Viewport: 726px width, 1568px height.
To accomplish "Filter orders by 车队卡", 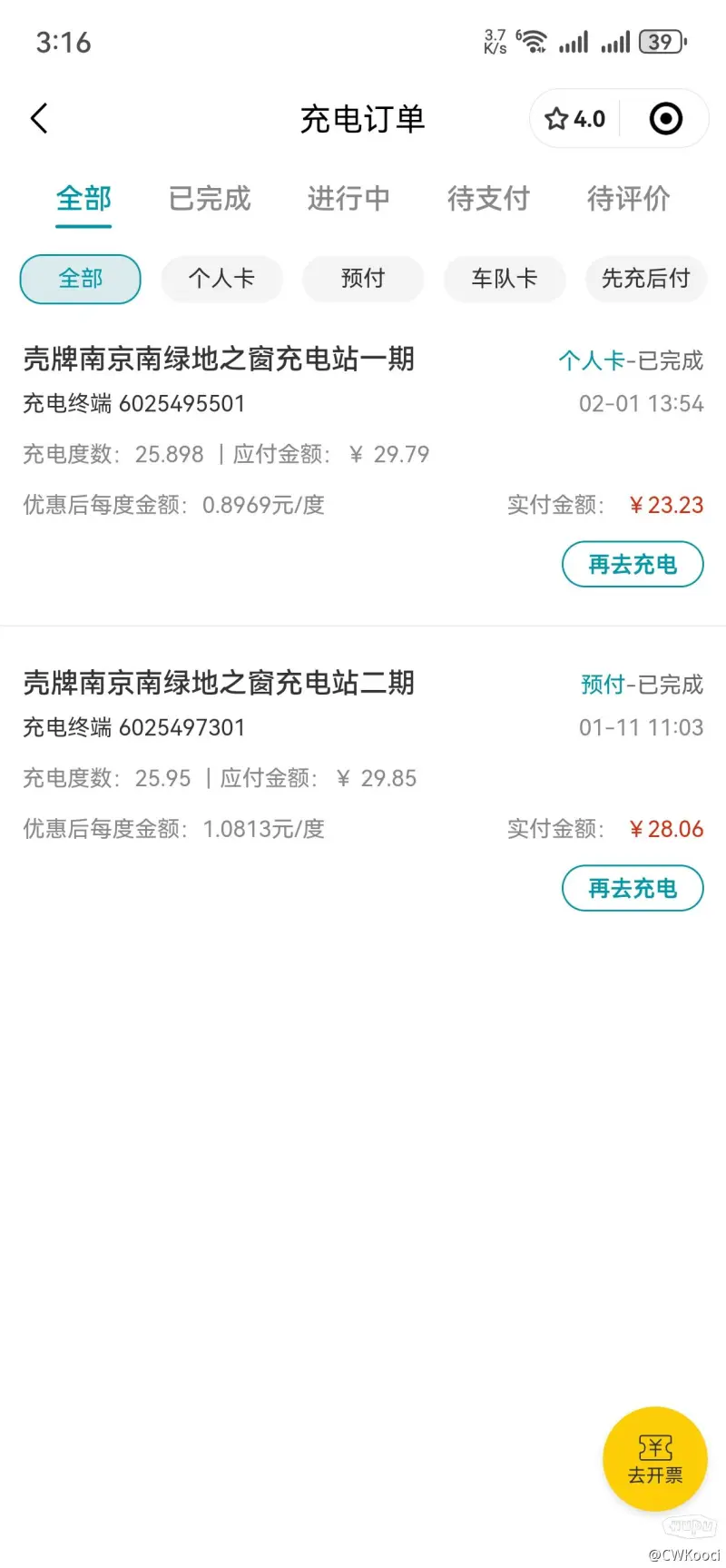I will tap(505, 279).
